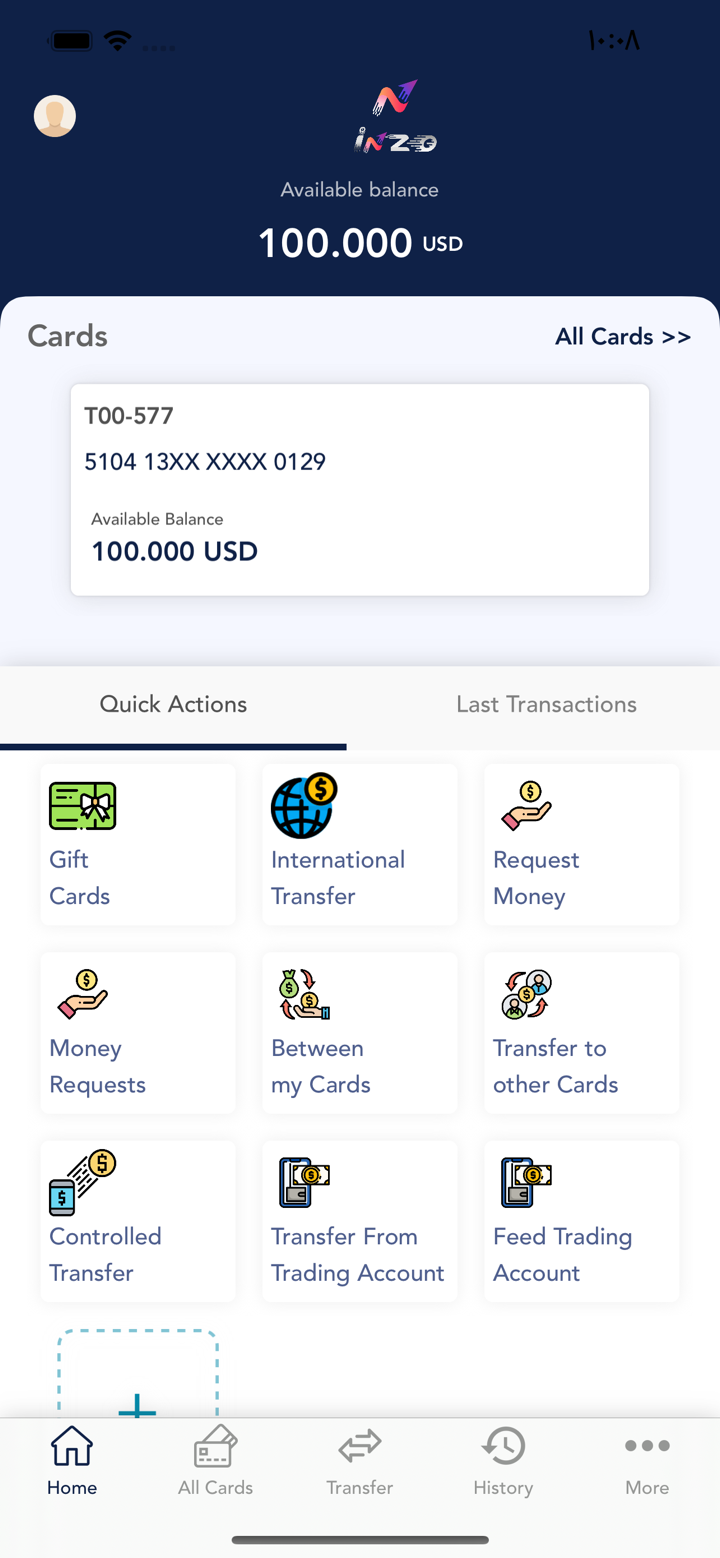Screen dimensions: 720x1558
Task: Select Transfer From Trading Account
Action: click(359, 1221)
